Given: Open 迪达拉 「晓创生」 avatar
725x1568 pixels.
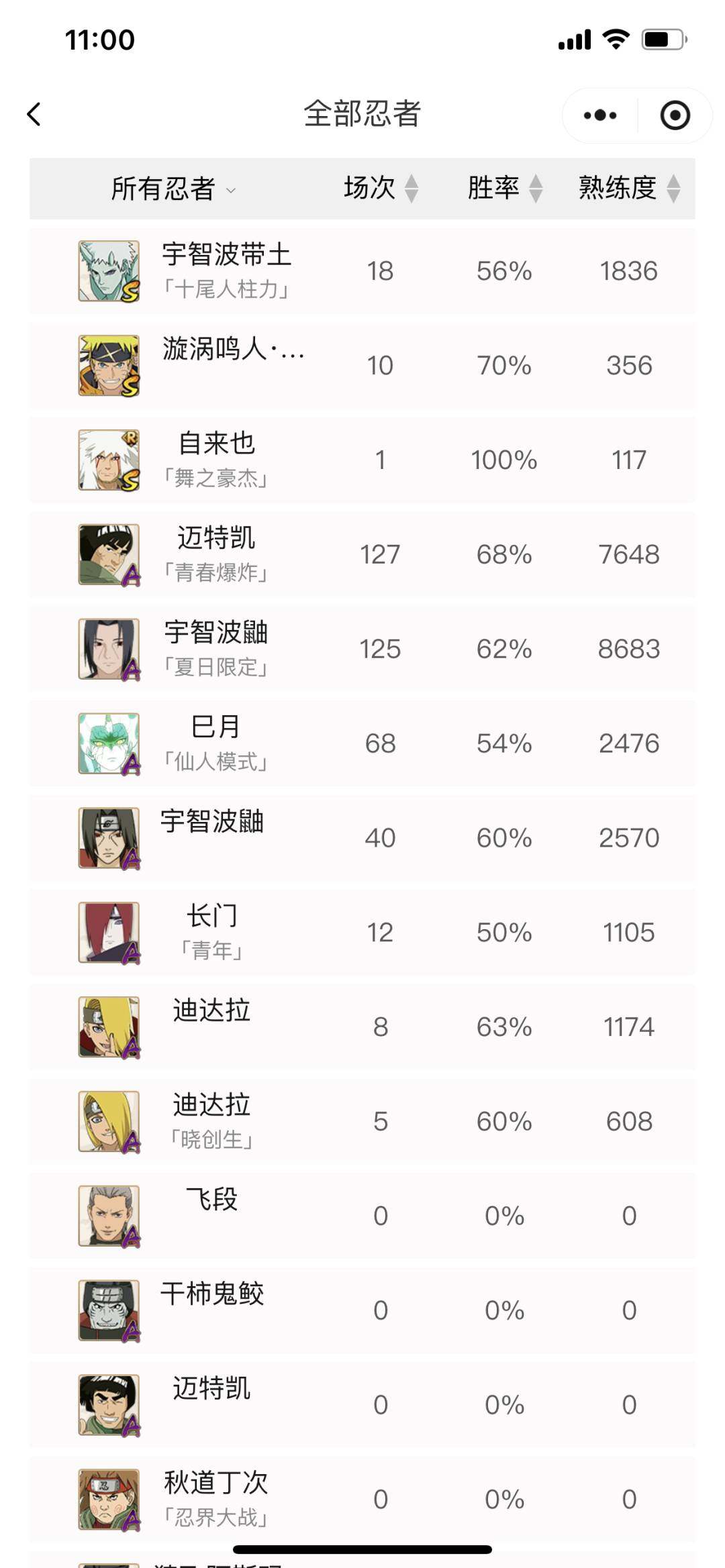Looking at the screenshot, I should point(107,1120).
